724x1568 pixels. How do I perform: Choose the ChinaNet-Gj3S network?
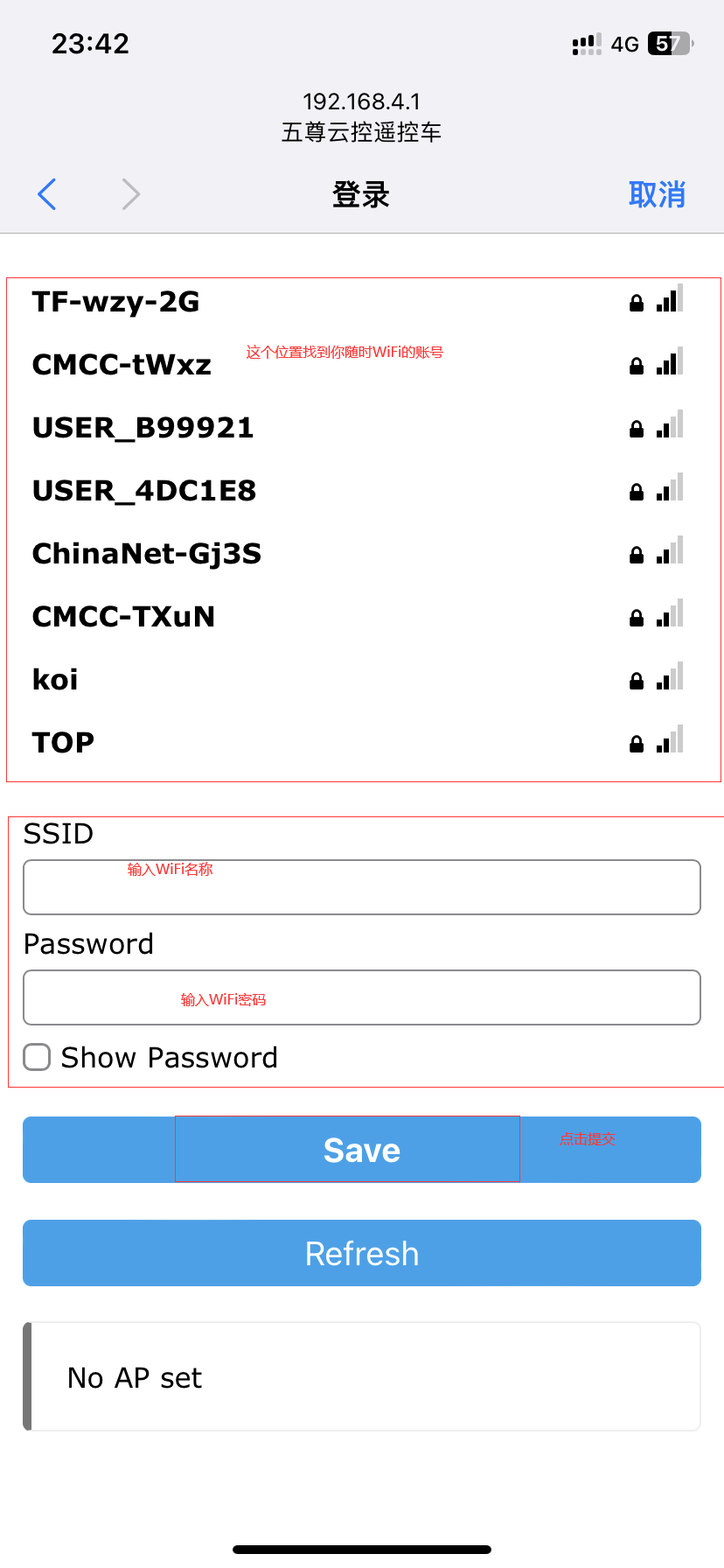[147, 554]
